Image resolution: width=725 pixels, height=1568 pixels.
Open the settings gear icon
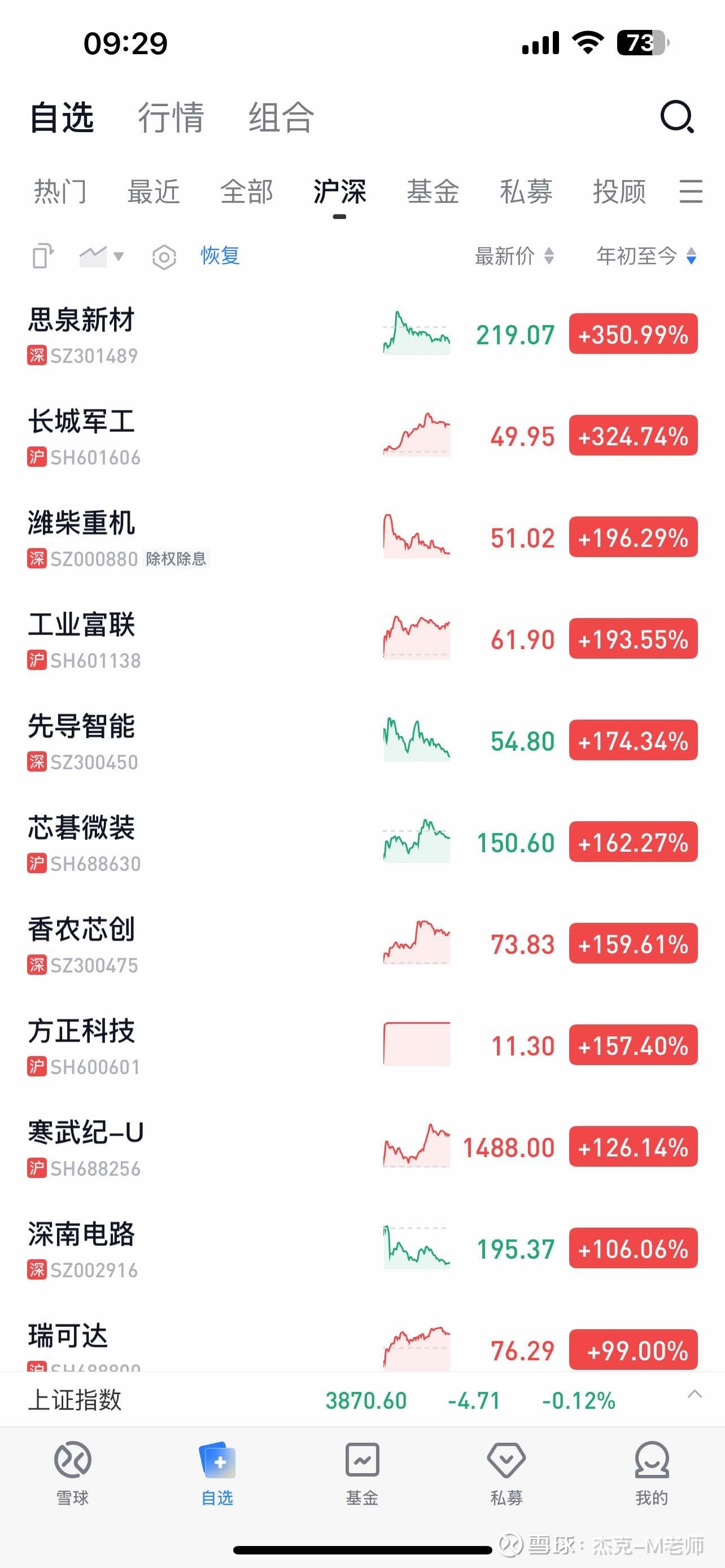[163, 257]
